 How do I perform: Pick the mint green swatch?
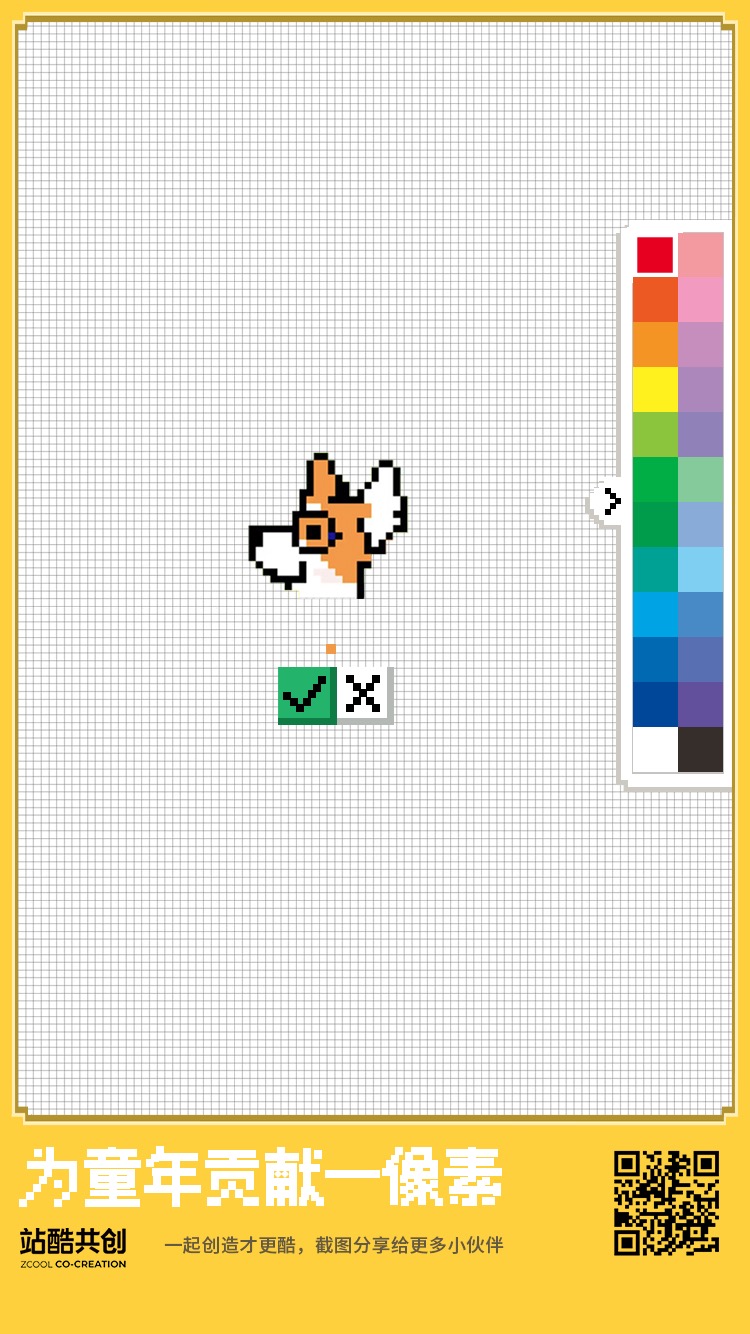click(x=700, y=480)
